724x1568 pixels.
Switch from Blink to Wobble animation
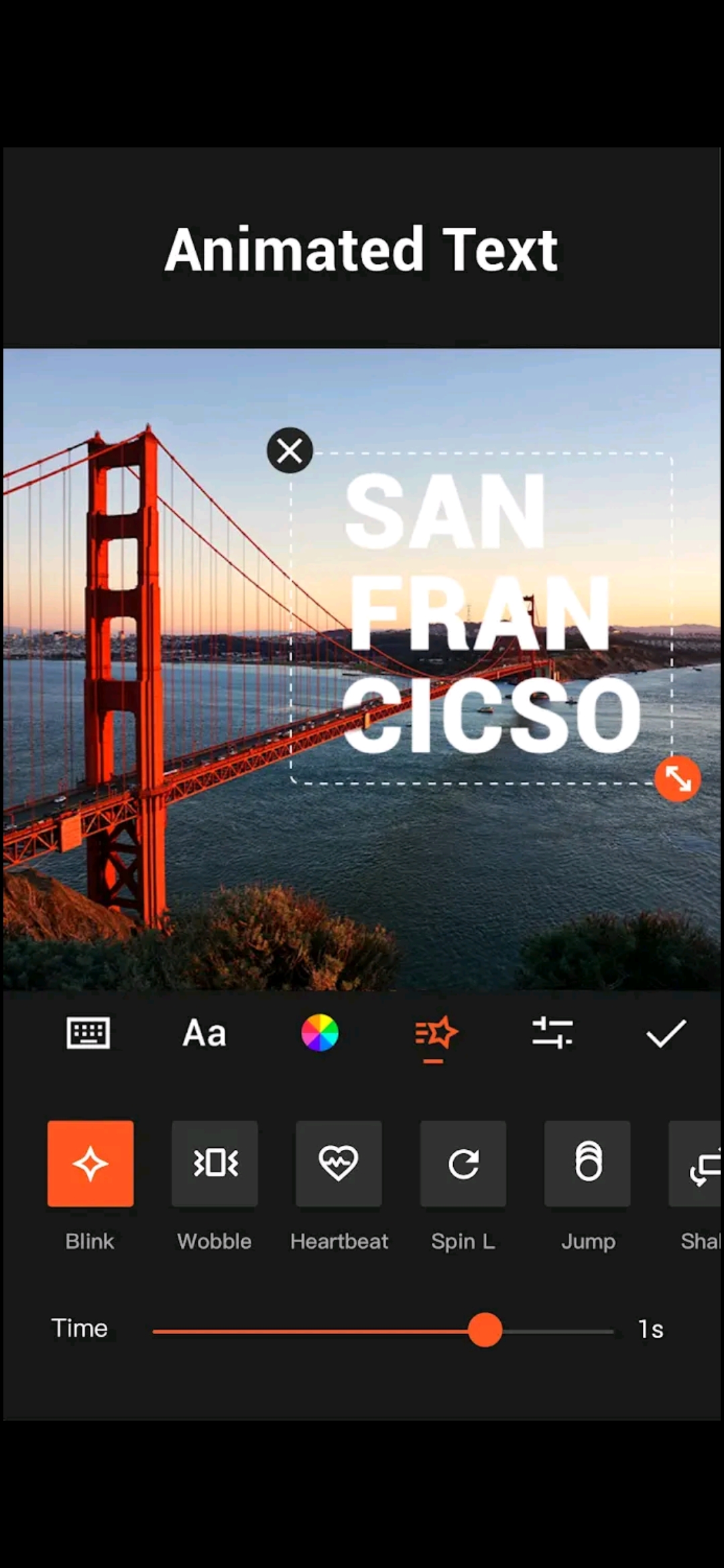click(x=214, y=1163)
